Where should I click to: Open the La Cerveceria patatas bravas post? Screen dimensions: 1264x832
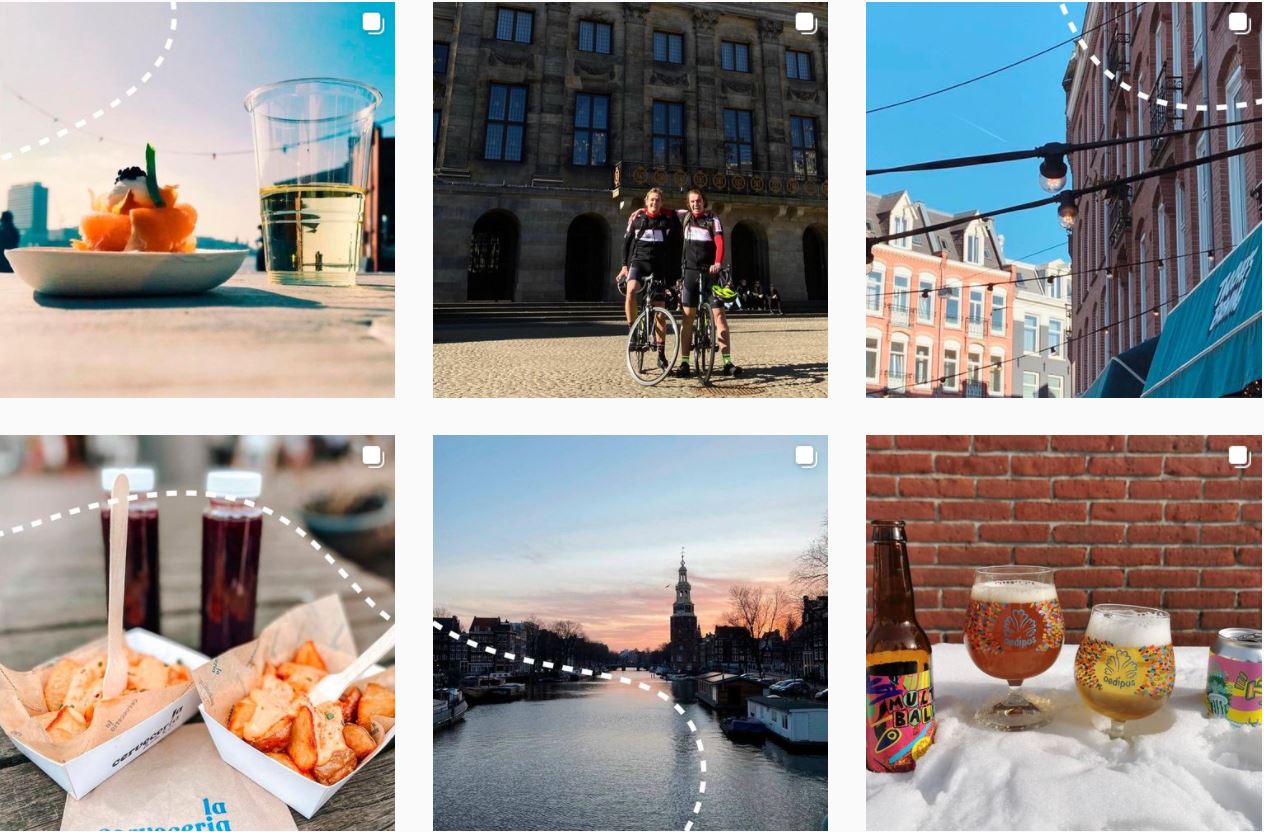(197, 632)
